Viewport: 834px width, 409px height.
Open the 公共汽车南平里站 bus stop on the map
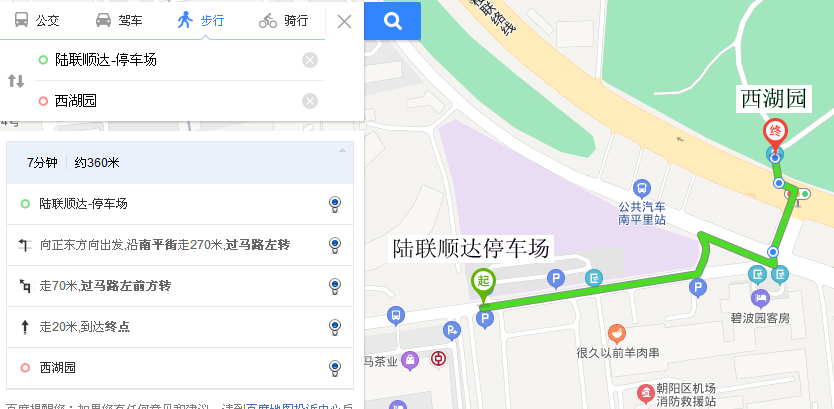coord(641,187)
